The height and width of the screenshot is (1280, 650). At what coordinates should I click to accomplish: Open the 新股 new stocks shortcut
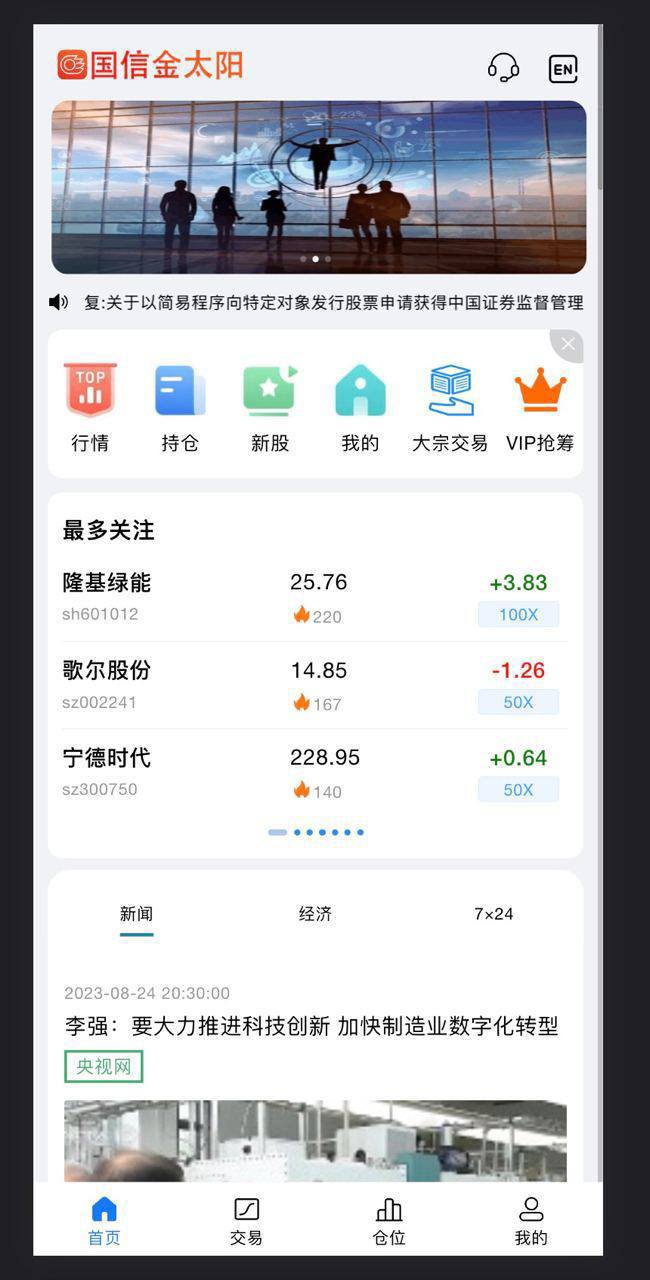click(270, 408)
